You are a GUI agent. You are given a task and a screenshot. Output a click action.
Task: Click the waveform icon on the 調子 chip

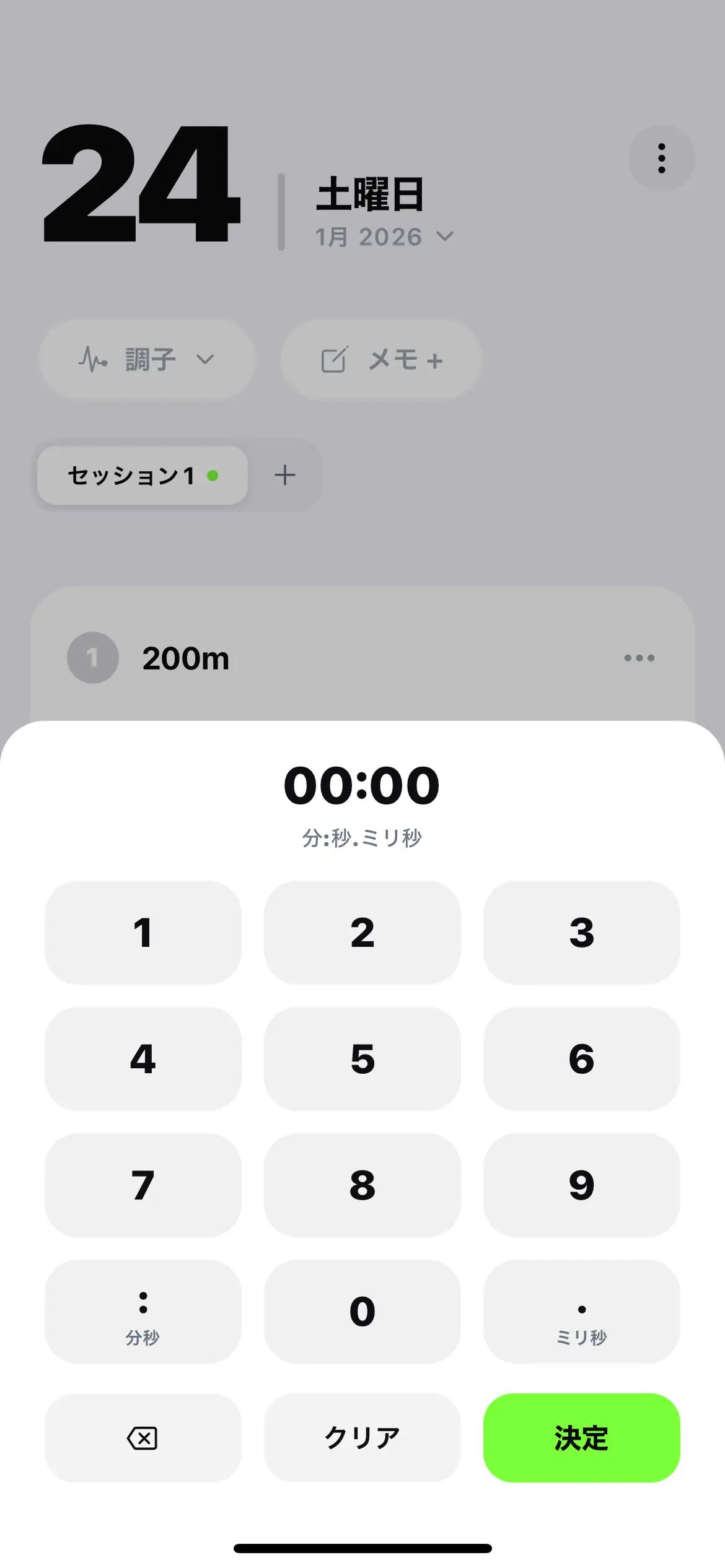click(x=93, y=359)
